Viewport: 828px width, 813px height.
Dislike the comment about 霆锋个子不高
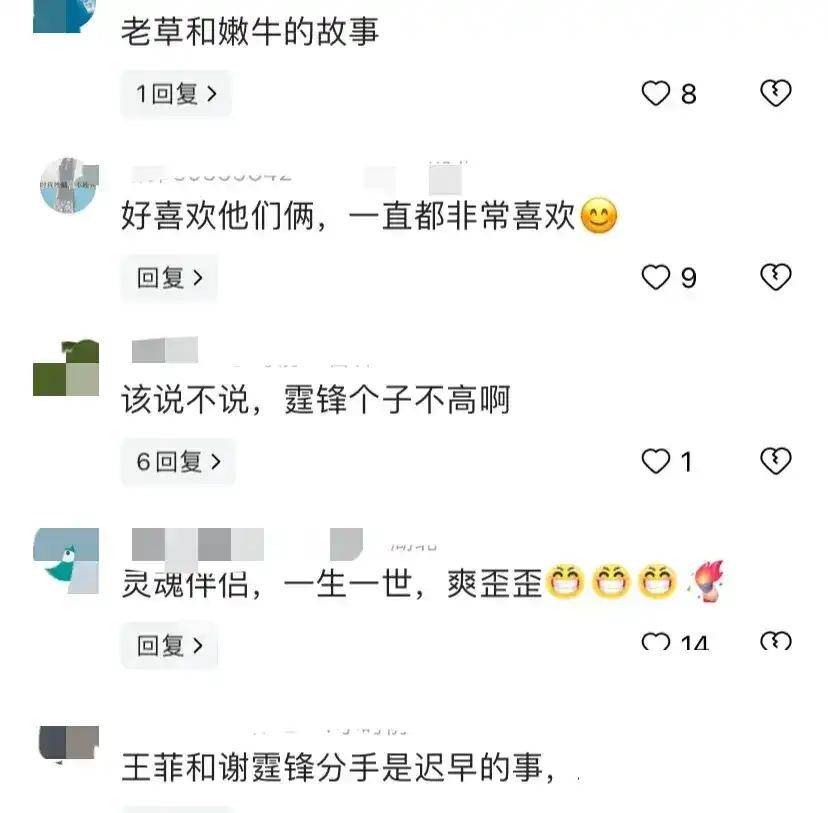tap(776, 461)
